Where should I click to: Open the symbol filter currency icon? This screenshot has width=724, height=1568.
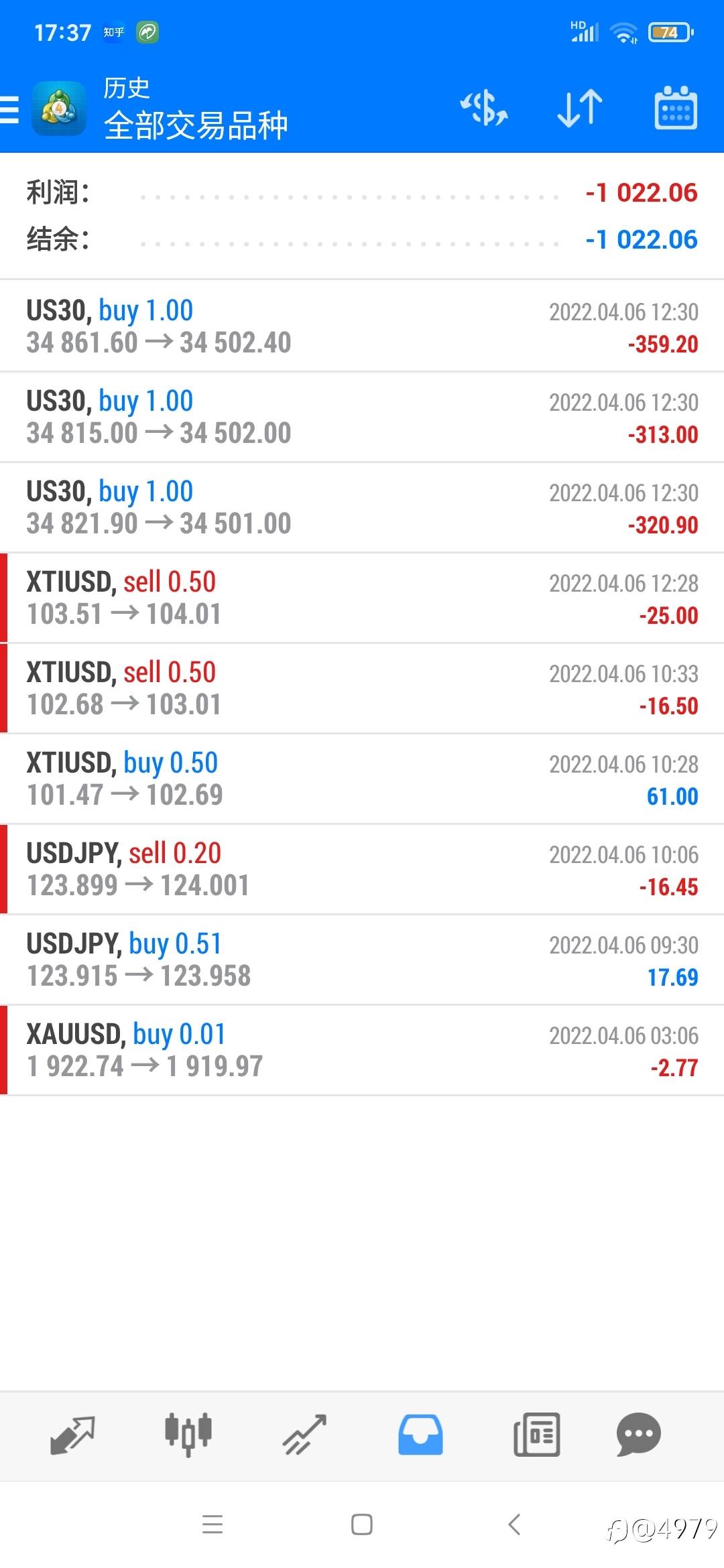[x=484, y=109]
